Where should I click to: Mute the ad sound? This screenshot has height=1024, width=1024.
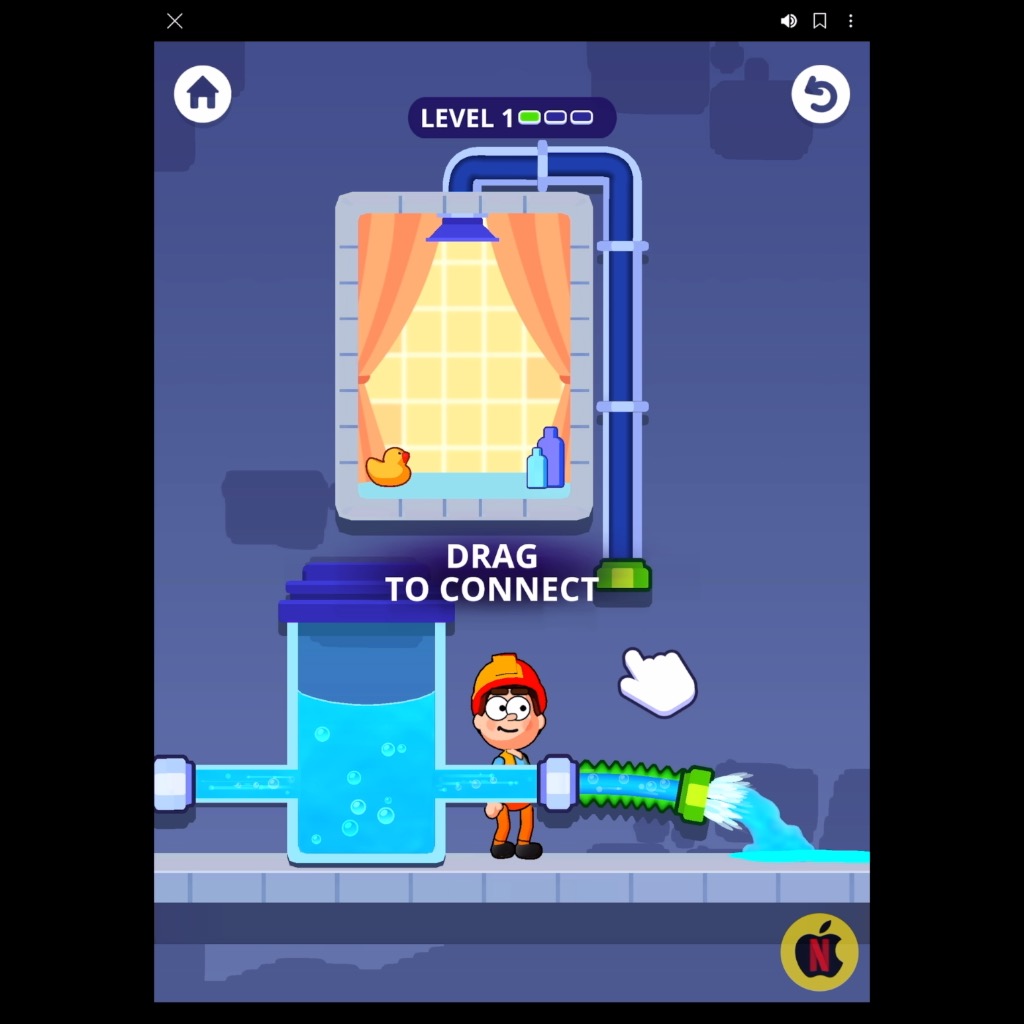tap(789, 21)
